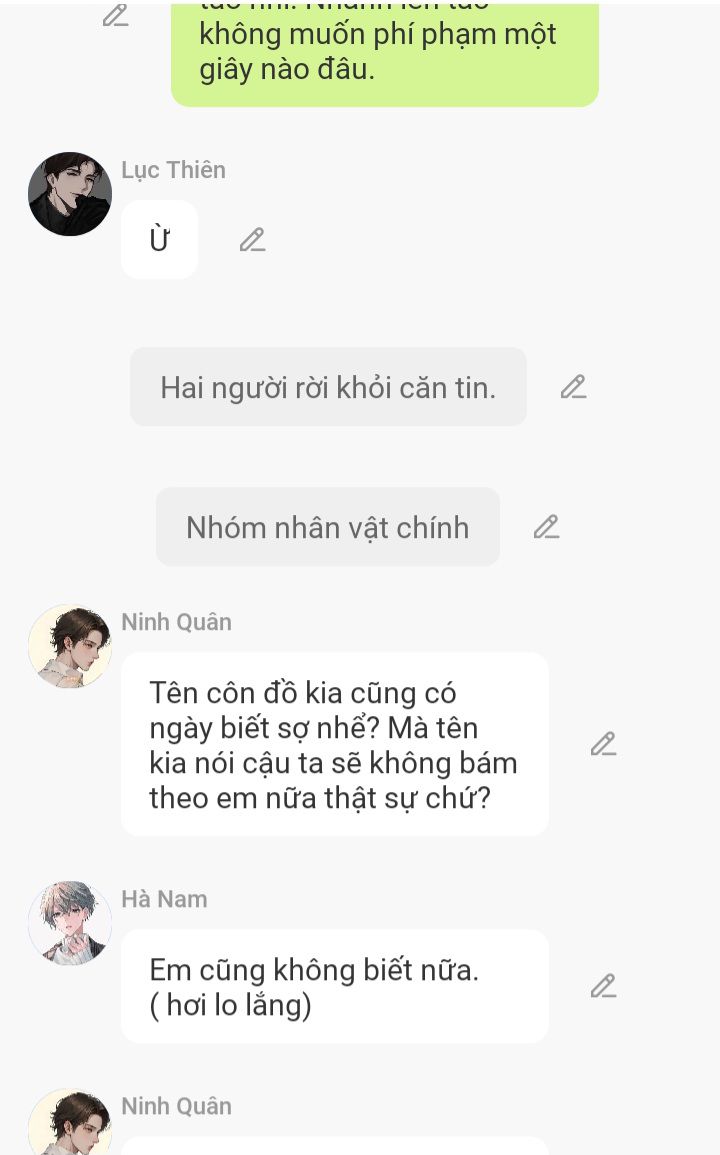Screen dimensions: 720x1155
Task: Edit Hà Nam's "Em cũng không biết nữa" message
Action: (603, 986)
